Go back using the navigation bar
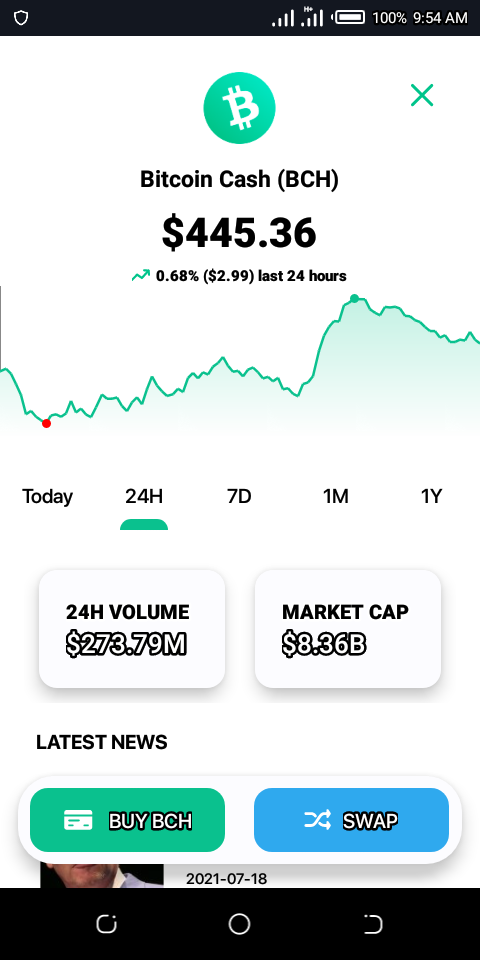The image size is (480, 960). pos(373,924)
